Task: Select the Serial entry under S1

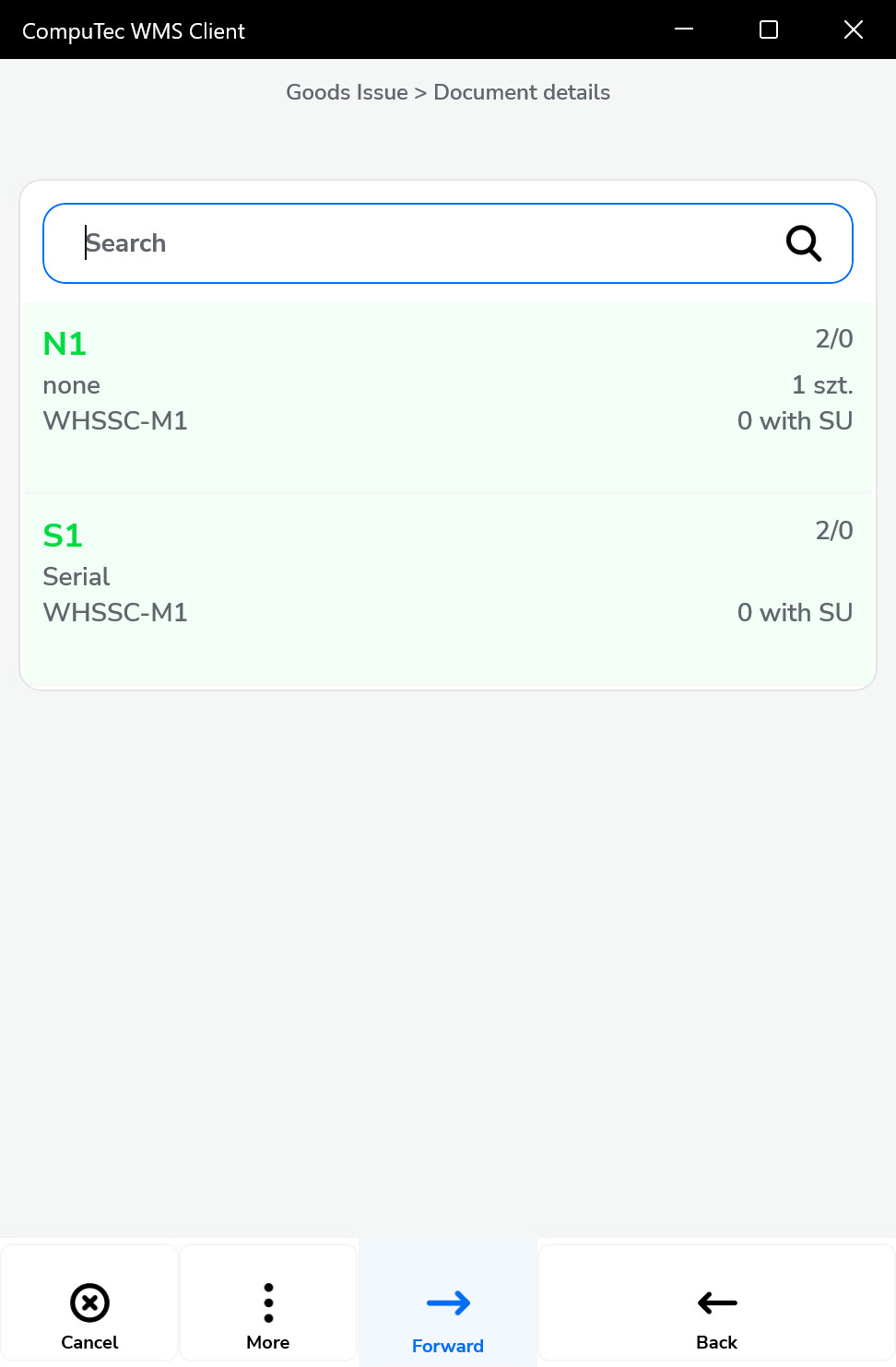Action: [76, 577]
